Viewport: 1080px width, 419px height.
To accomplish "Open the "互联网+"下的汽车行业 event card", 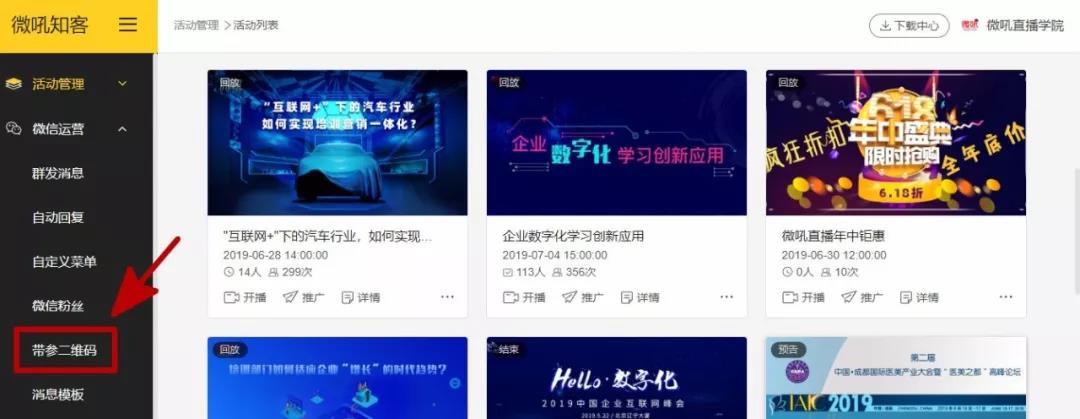I will click(x=337, y=142).
